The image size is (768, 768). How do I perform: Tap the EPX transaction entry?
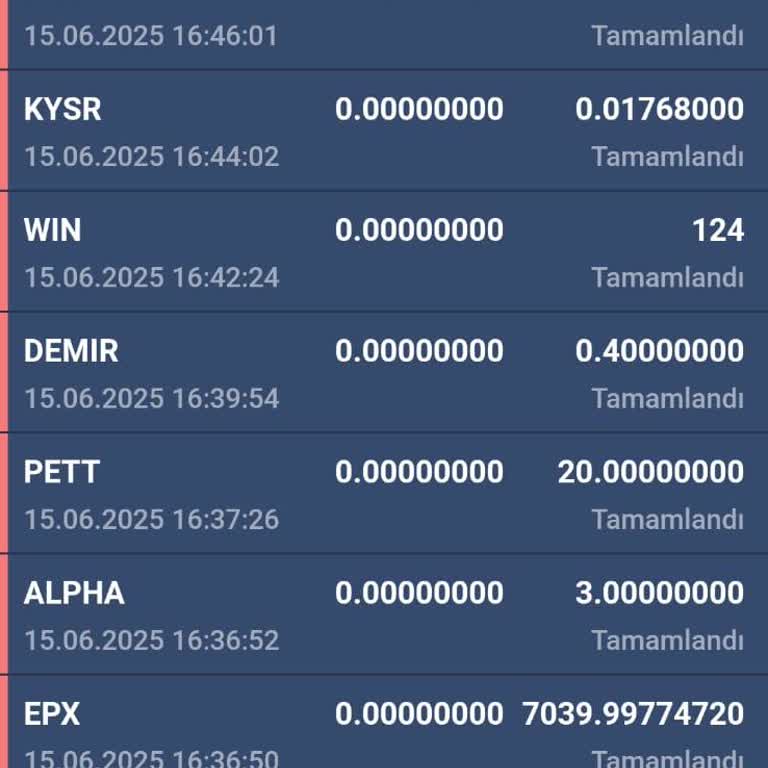click(x=384, y=725)
